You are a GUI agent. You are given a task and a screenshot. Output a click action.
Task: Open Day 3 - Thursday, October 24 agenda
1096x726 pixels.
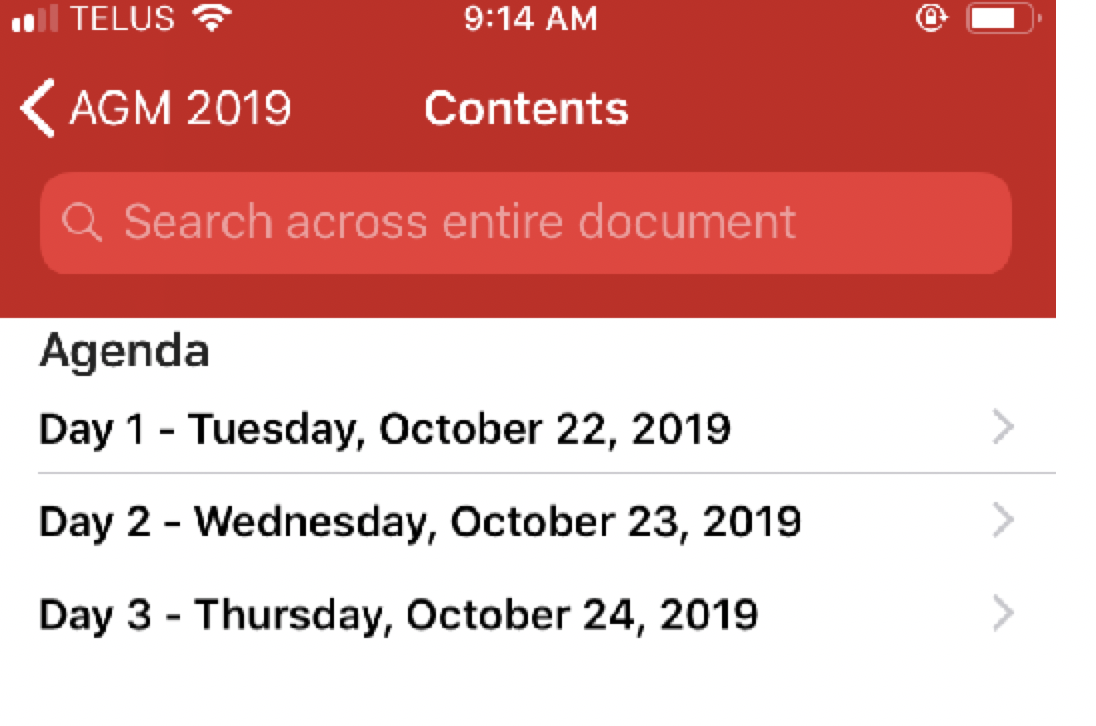526,613
